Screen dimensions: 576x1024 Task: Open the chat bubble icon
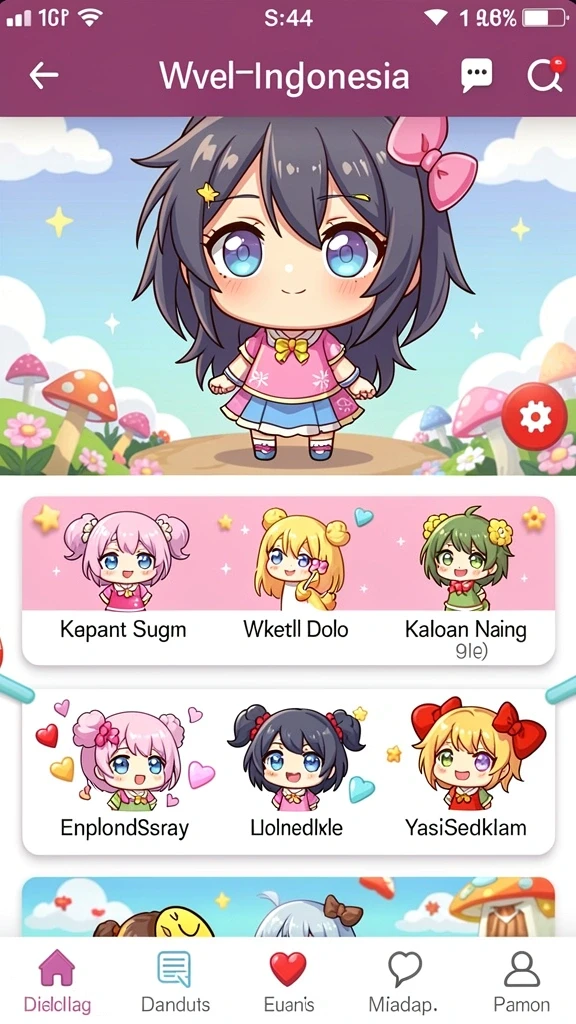tap(476, 76)
